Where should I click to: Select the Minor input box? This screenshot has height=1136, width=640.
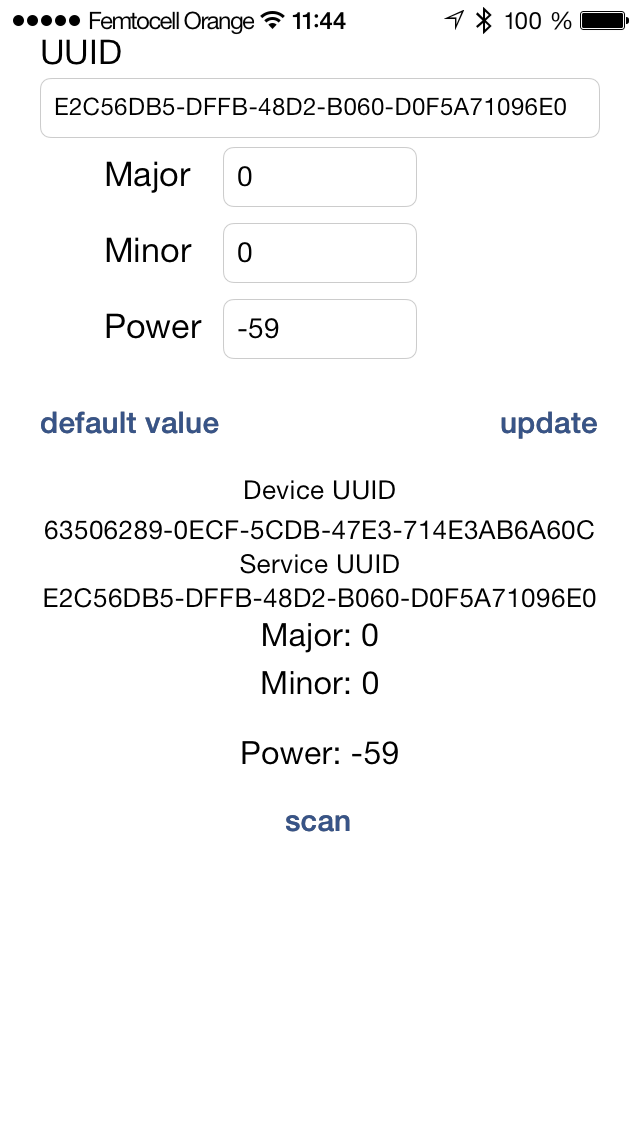pyautogui.click(x=320, y=253)
